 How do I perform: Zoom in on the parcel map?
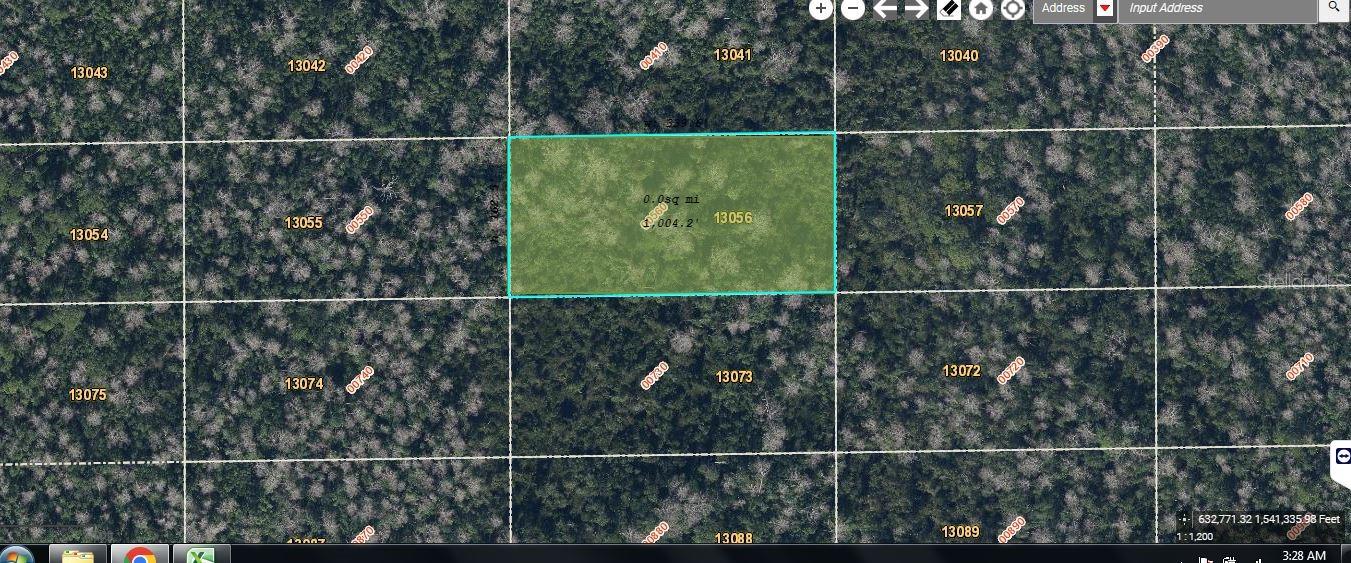pyautogui.click(x=821, y=9)
